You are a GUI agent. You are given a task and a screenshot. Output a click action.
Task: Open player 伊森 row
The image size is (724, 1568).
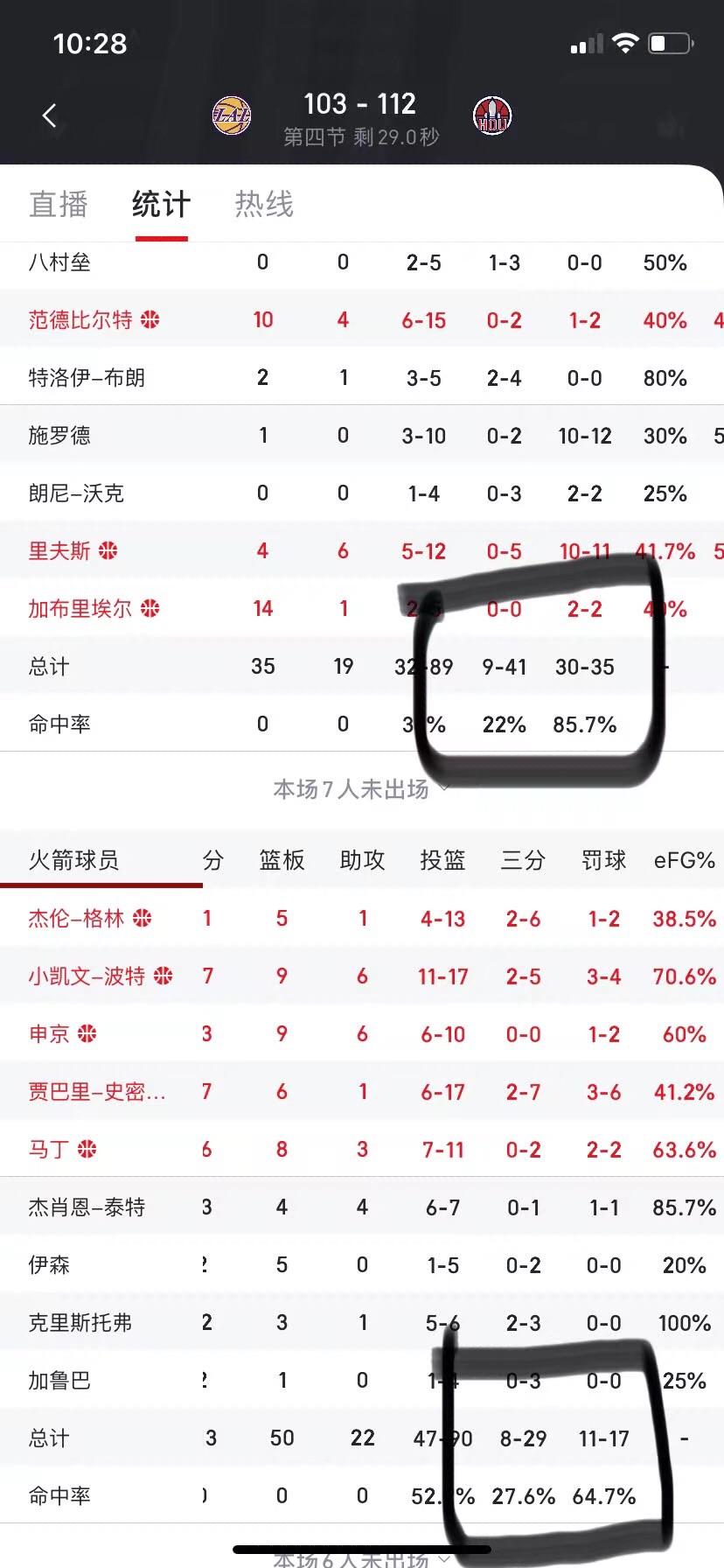pyautogui.click(x=362, y=1265)
